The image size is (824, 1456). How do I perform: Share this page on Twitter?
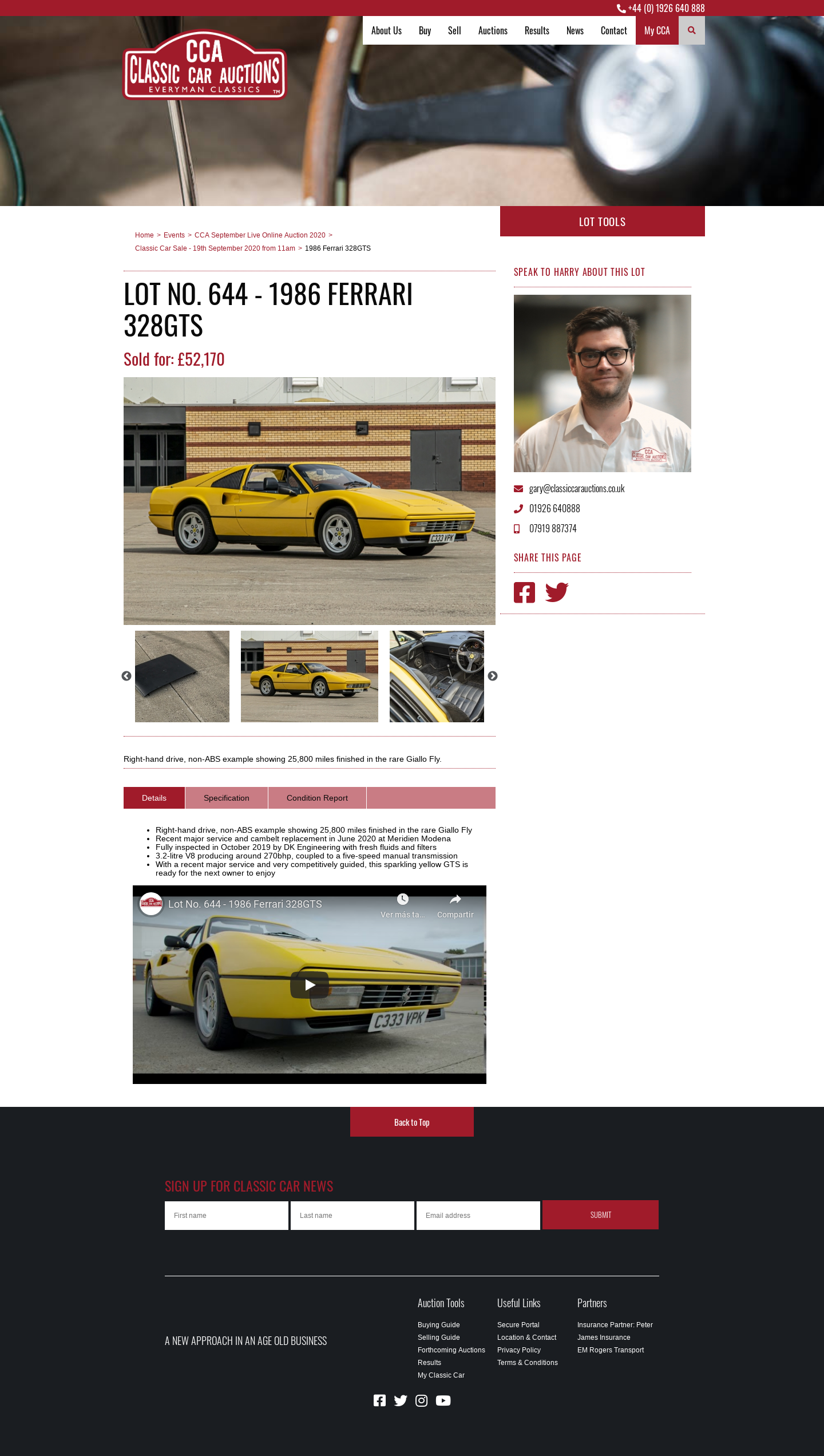(556, 592)
